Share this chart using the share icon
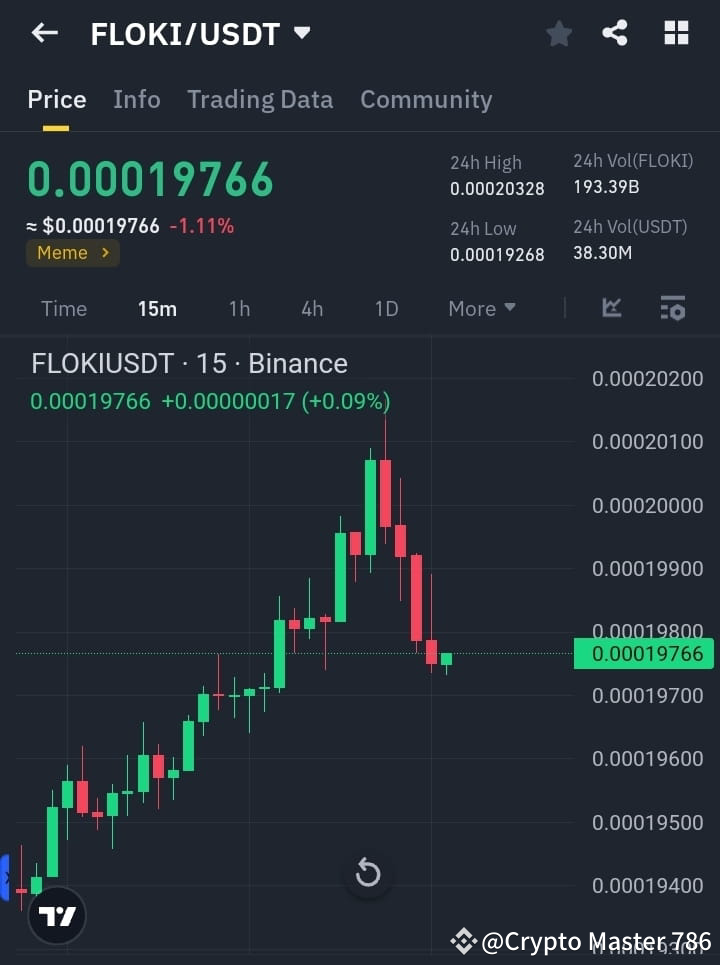Viewport: 720px width, 965px height. tap(615, 33)
